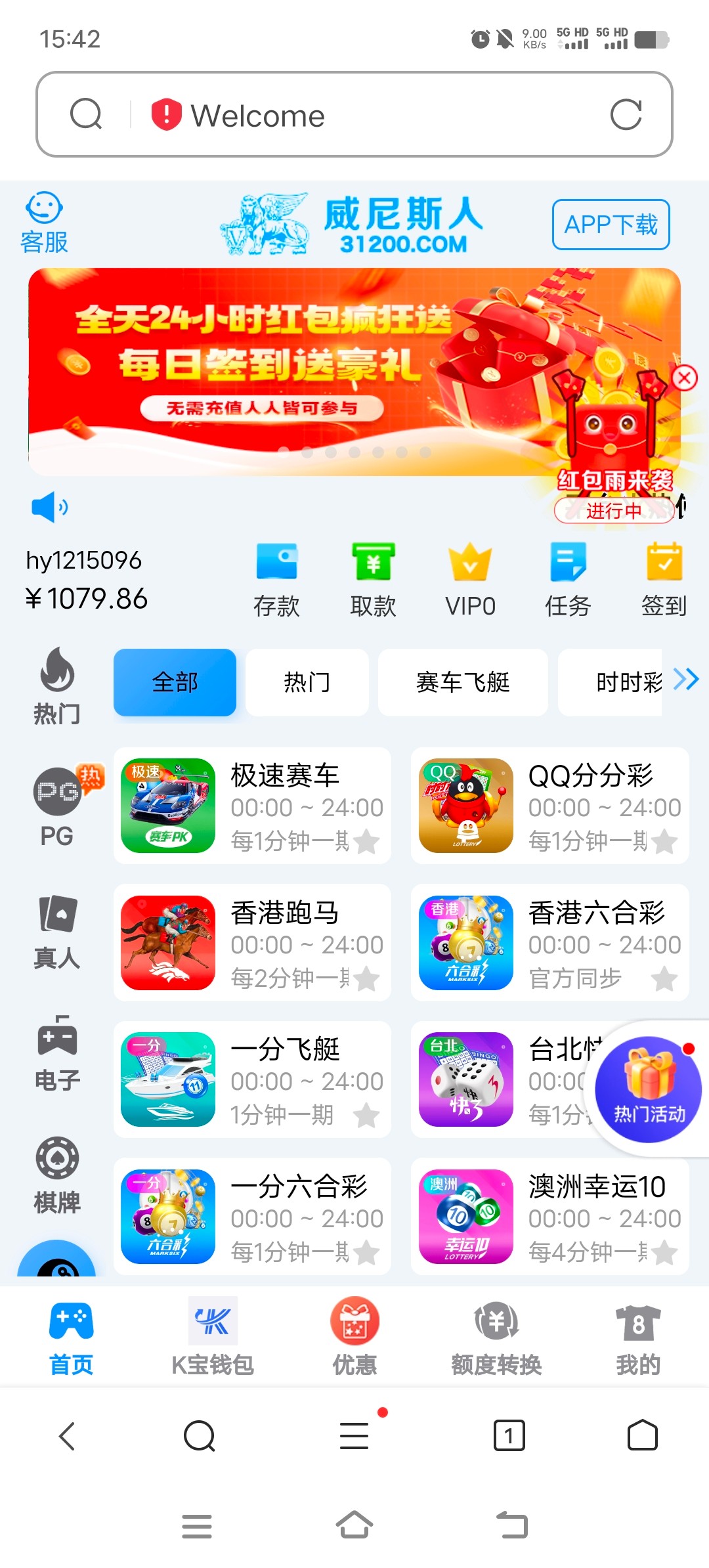
Task: Open browser tab switcher showing 1
Action: click(510, 1435)
